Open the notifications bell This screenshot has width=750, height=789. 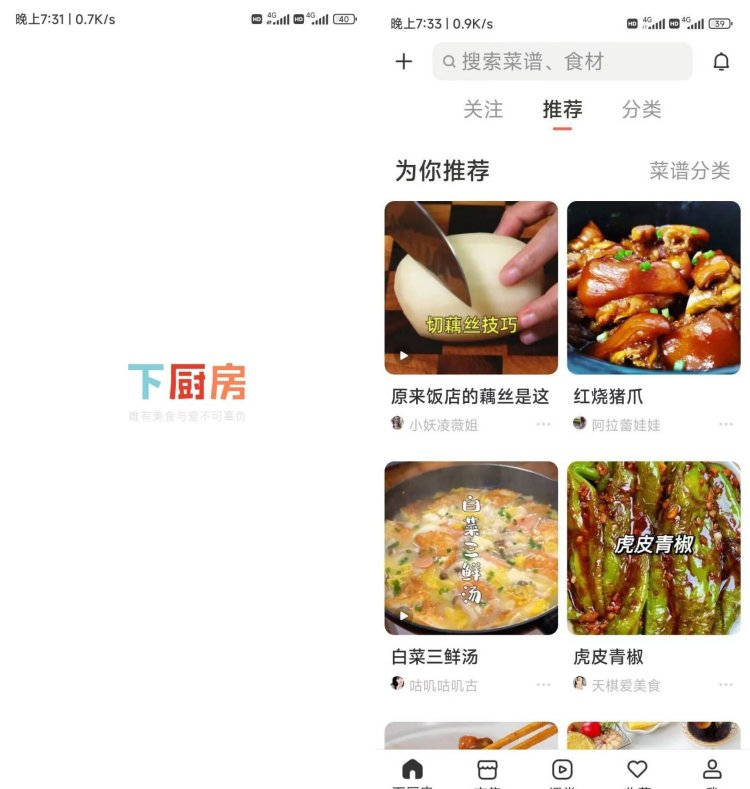click(721, 62)
